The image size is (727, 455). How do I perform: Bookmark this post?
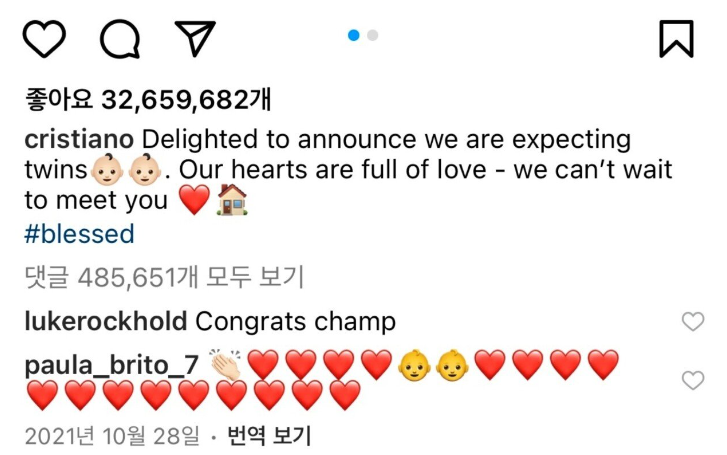click(x=677, y=38)
